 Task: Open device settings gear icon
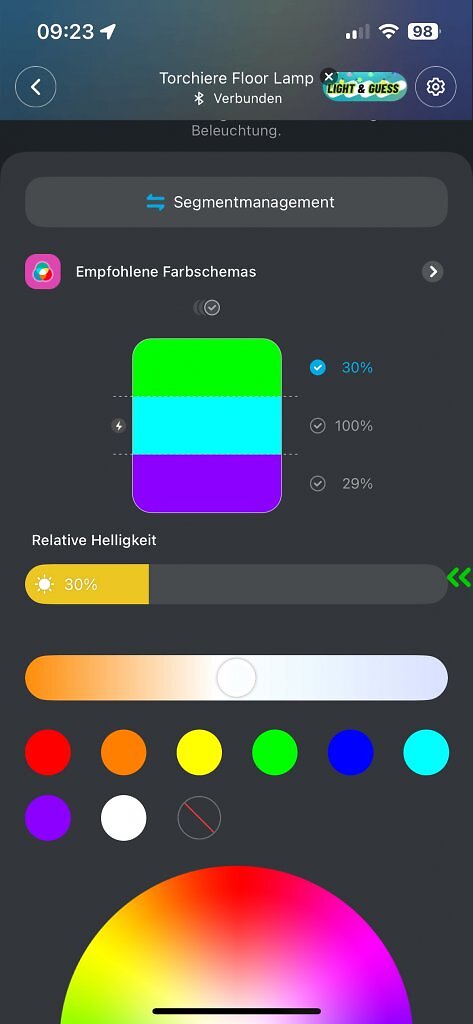(436, 87)
